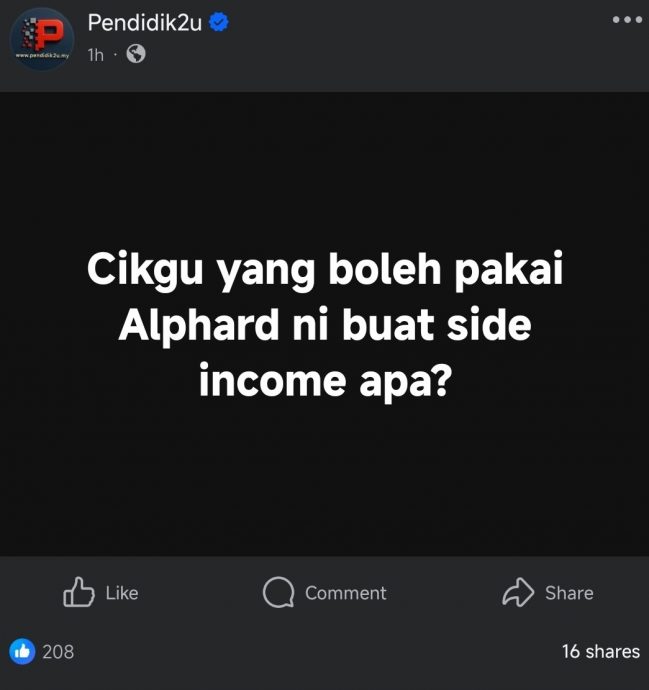View the 16 shares list

tap(600, 651)
